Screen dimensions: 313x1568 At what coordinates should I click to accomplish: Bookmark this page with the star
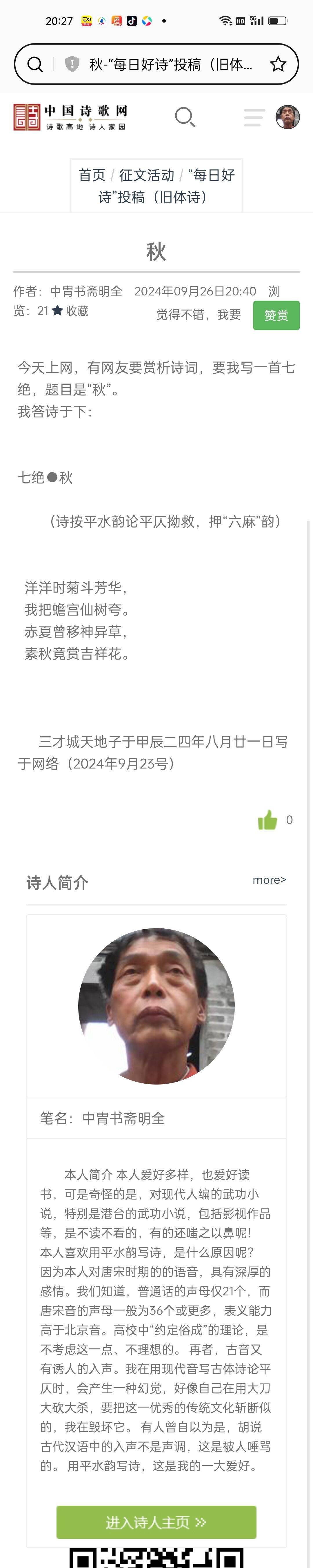click(278, 64)
